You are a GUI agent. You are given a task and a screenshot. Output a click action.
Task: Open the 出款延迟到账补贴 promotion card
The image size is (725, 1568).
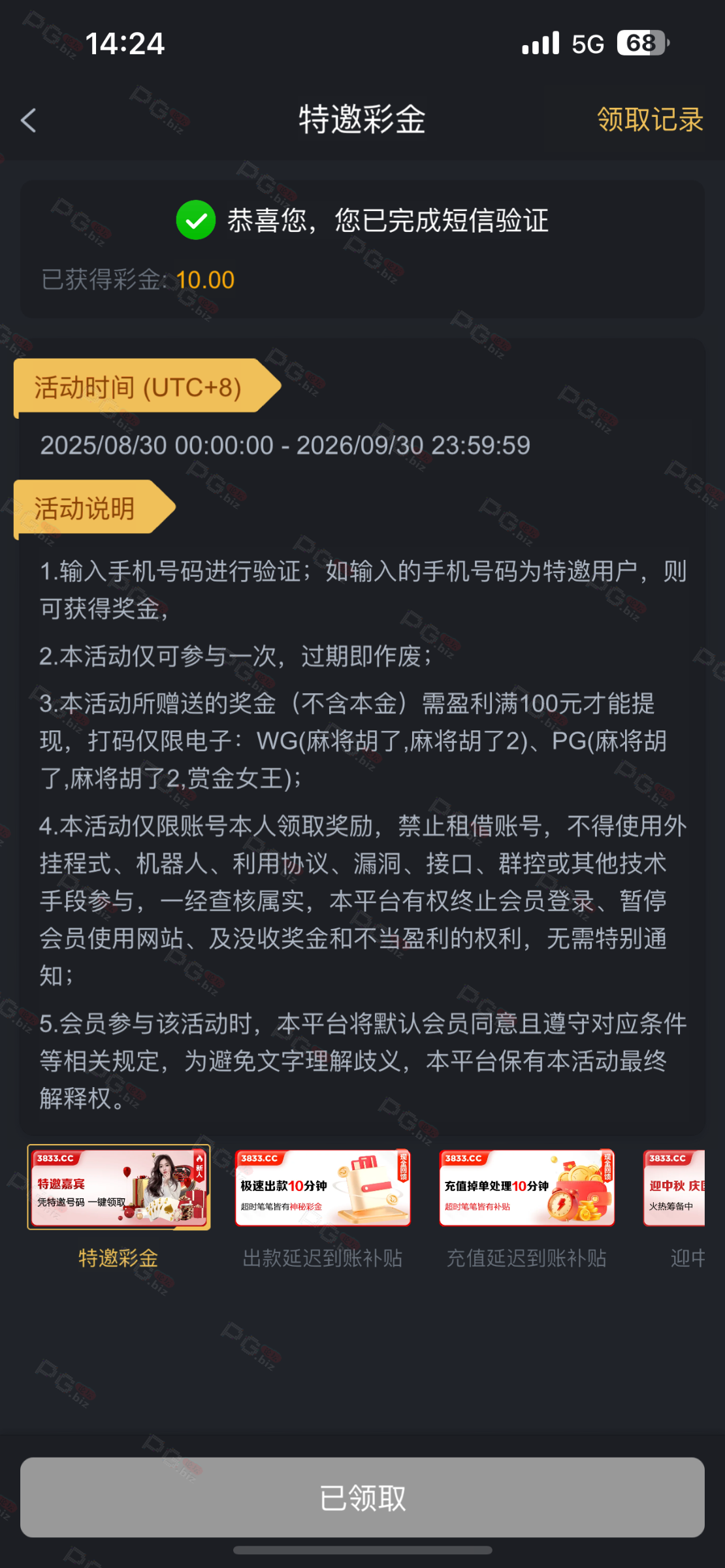tap(323, 1188)
